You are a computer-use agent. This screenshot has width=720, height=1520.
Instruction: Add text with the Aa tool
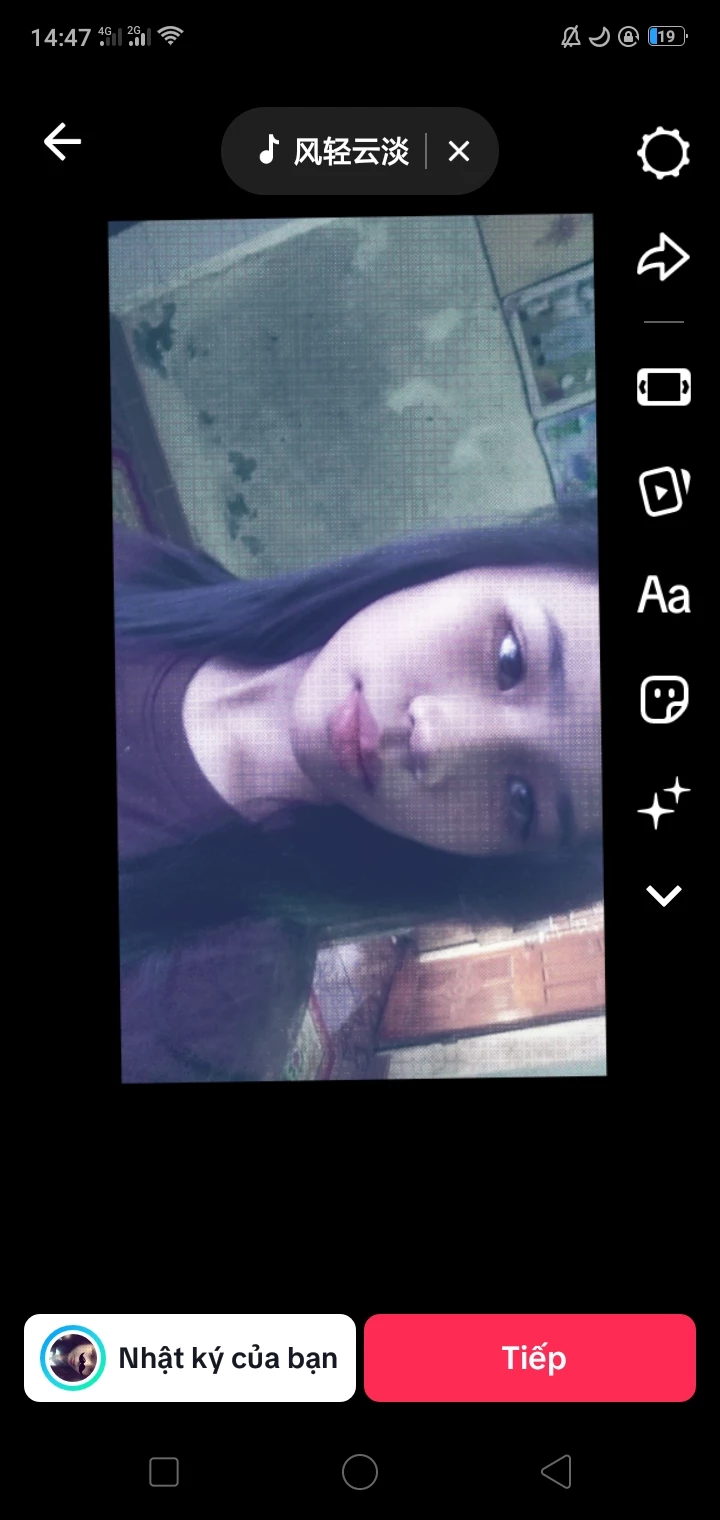pos(663,595)
